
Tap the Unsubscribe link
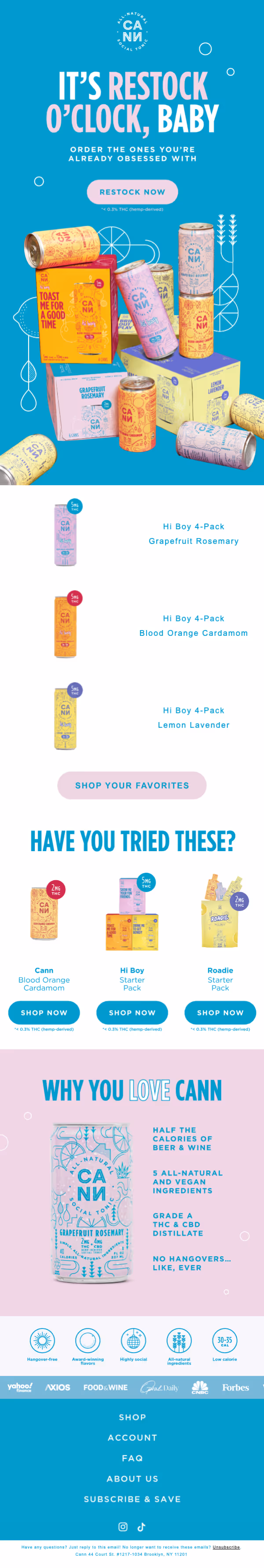[x=226, y=1547]
